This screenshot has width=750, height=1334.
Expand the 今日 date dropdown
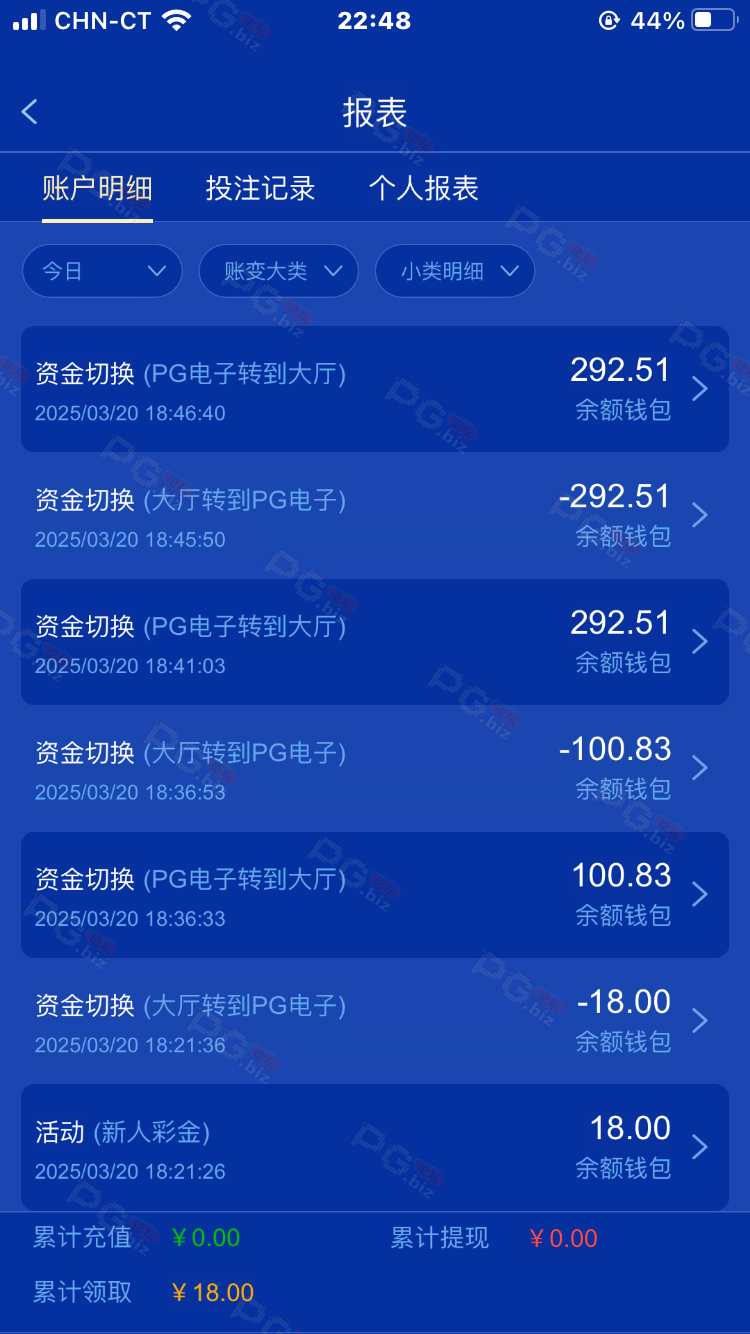[102, 271]
